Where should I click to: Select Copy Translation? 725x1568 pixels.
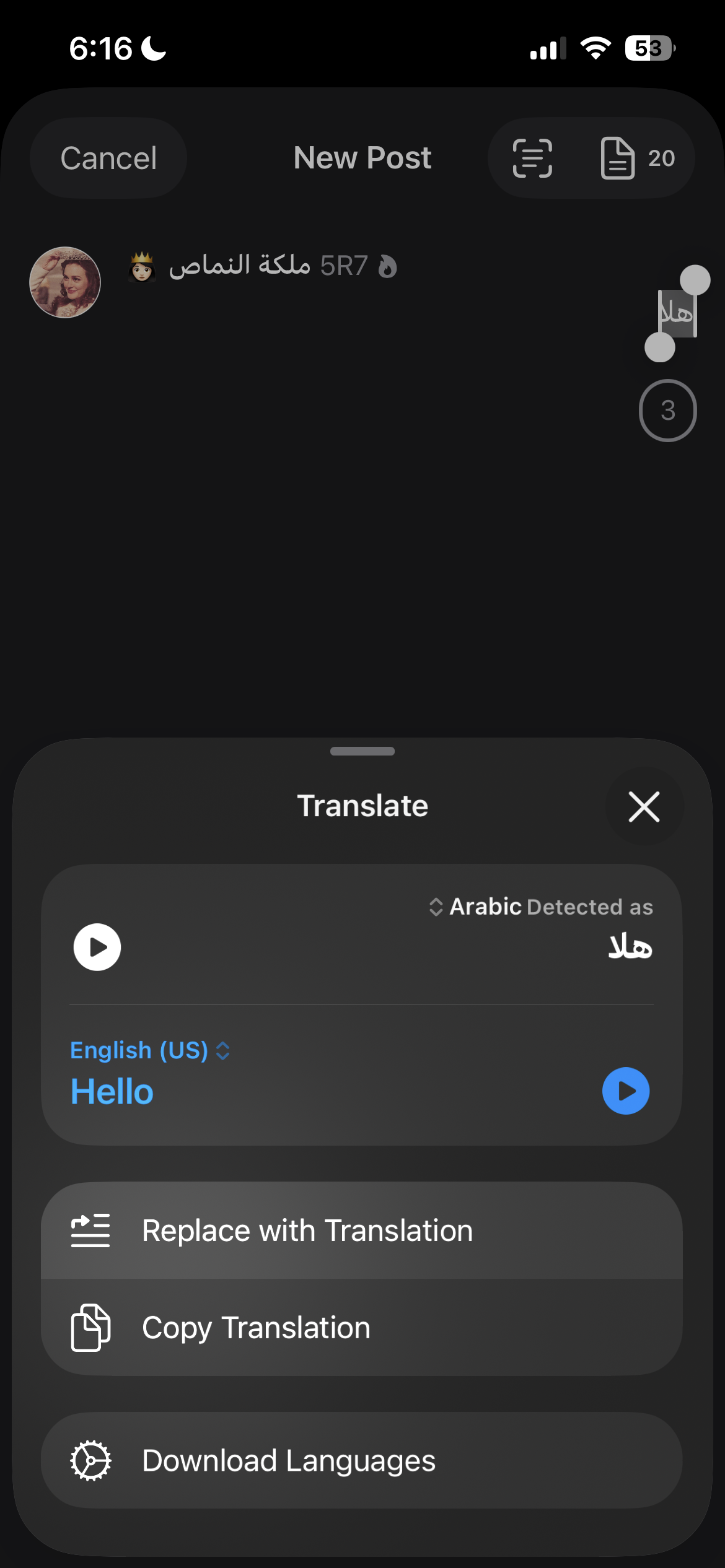362,1328
